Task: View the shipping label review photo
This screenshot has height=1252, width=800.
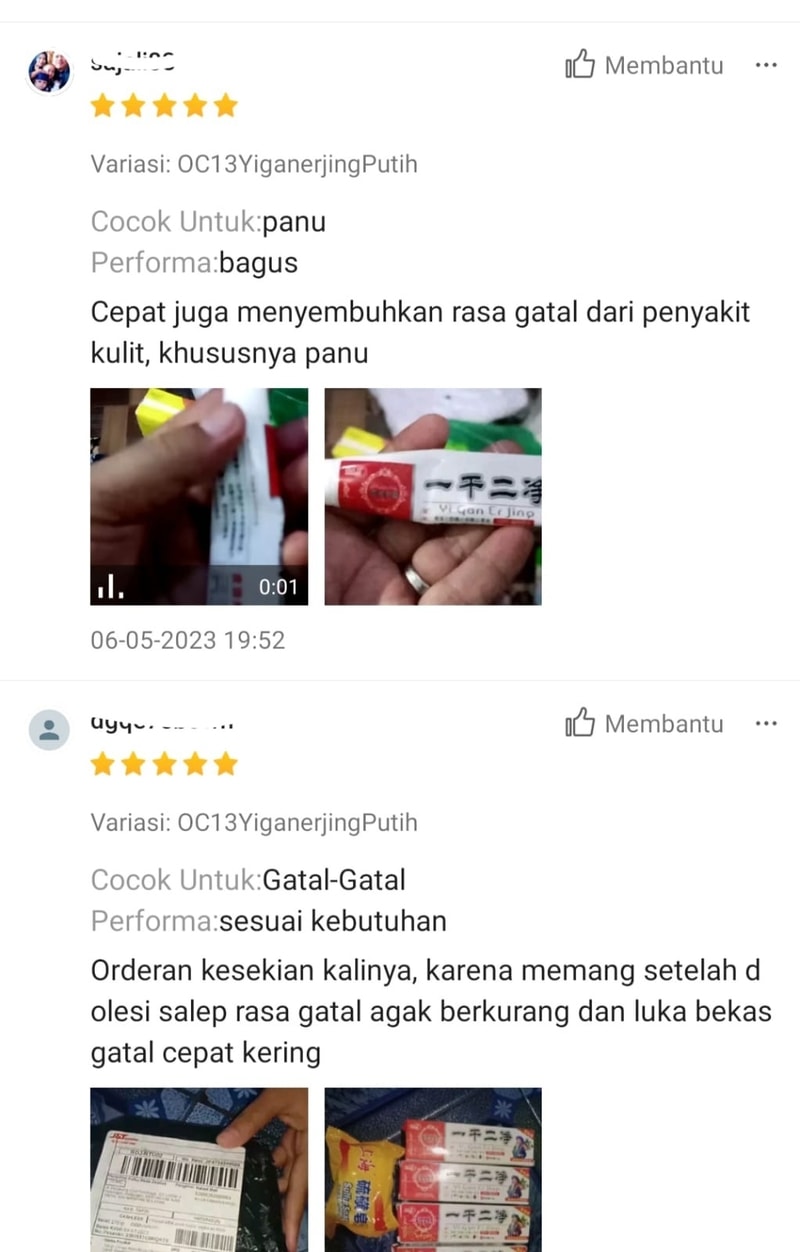Action: [x=199, y=1168]
